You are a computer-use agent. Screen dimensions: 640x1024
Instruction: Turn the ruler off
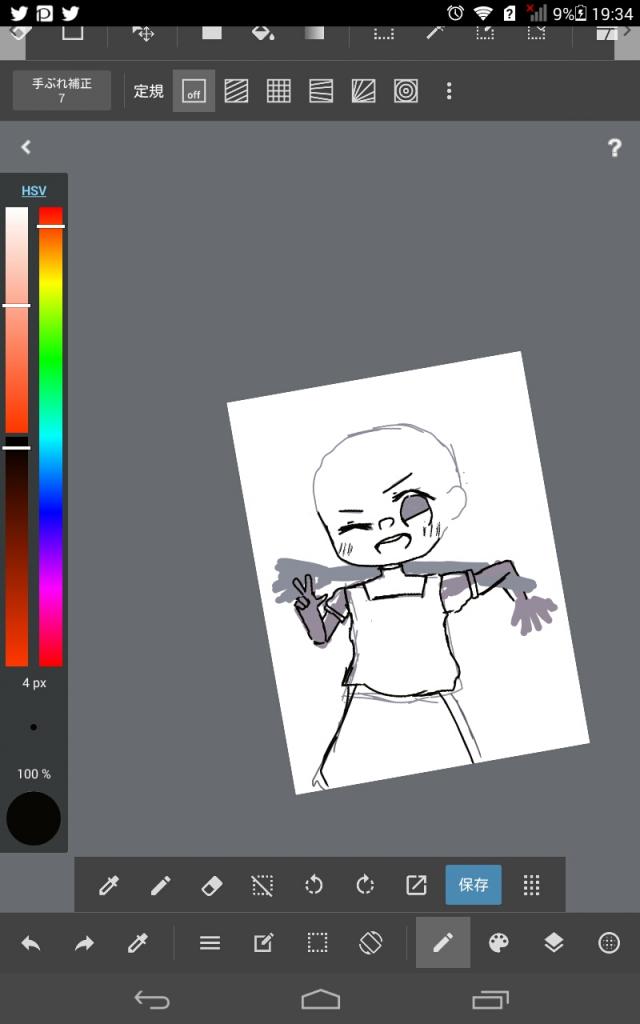click(193, 91)
